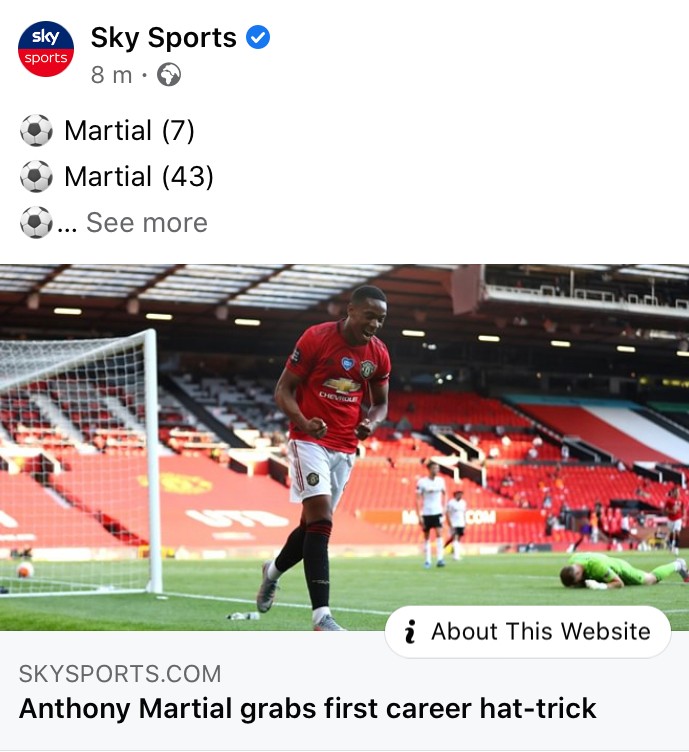Open the Martial hat-trick headline link
The width and height of the screenshot is (689, 752).
pos(307,709)
